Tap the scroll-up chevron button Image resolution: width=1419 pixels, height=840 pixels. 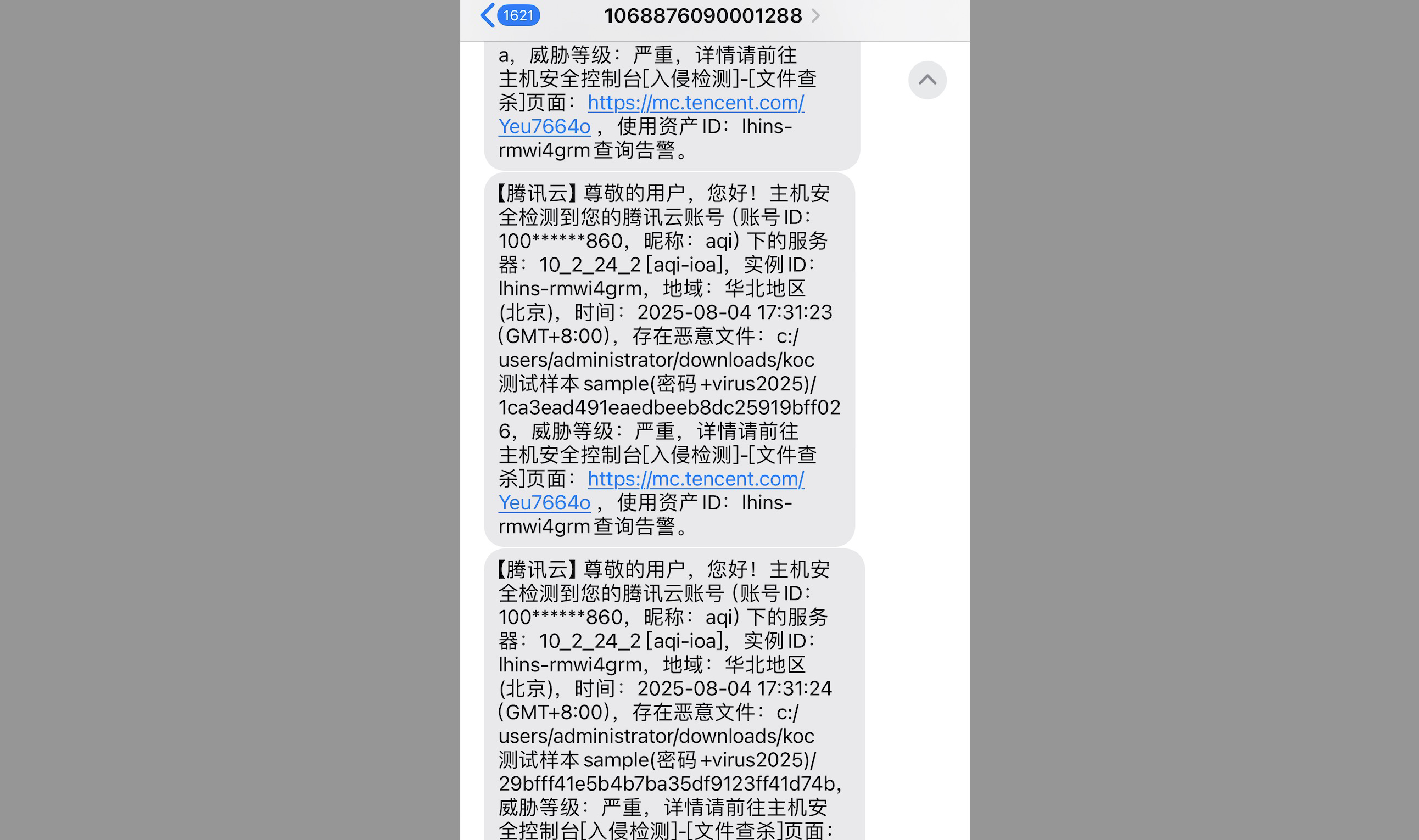[x=926, y=80]
